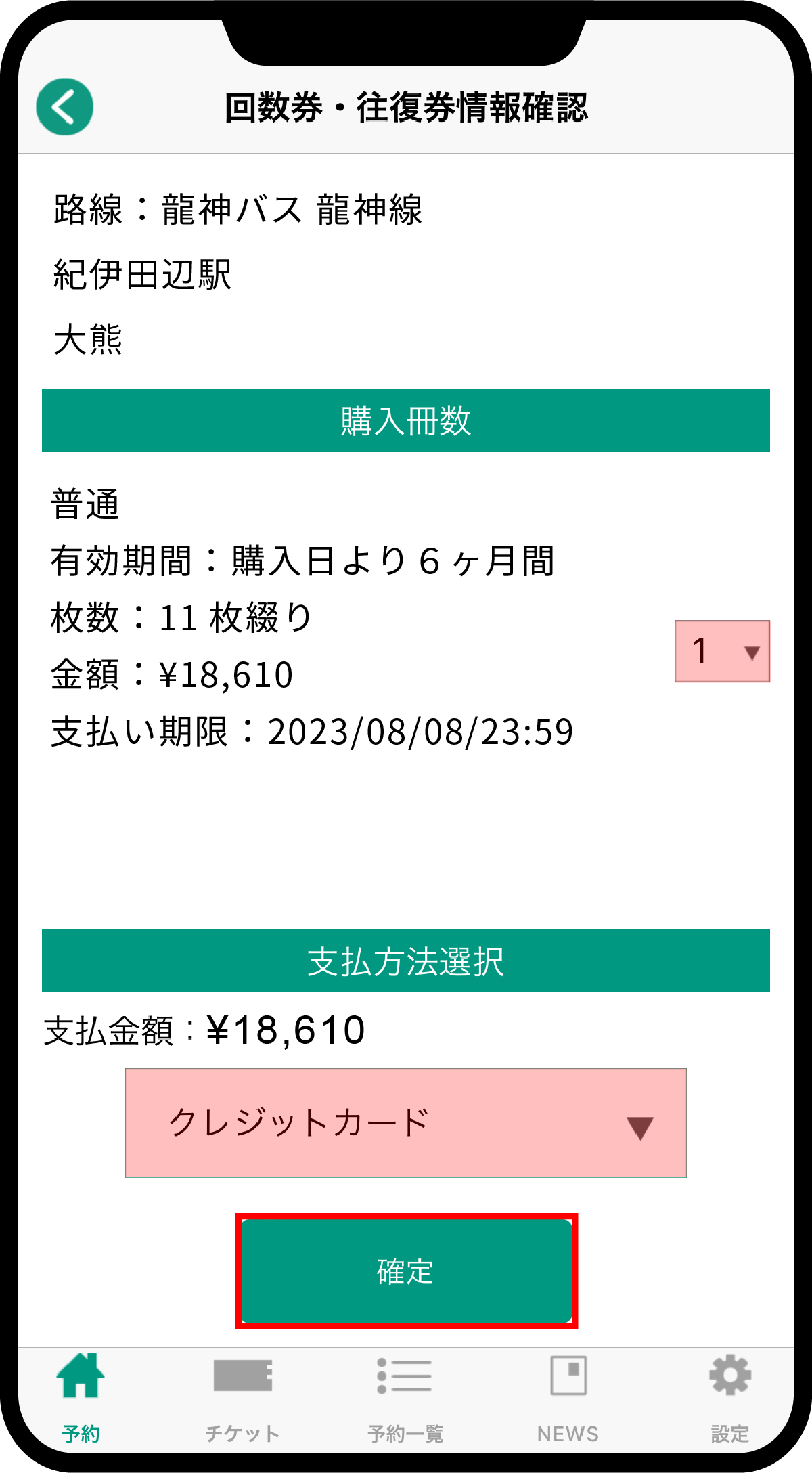Open the purchase quantity dropdown
Screen dimensions: 812x1473
pos(722,651)
